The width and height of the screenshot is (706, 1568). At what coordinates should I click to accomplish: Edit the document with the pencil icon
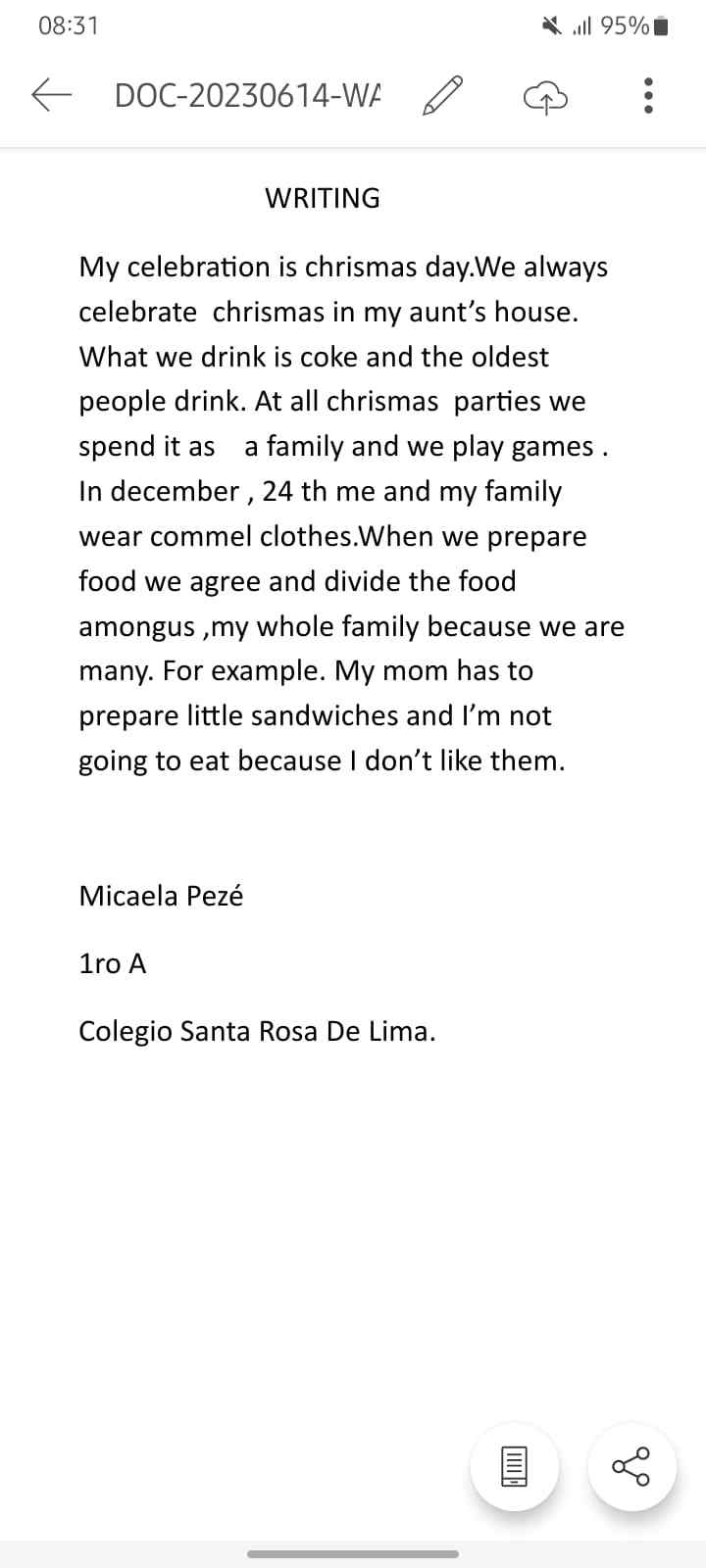pos(442,95)
